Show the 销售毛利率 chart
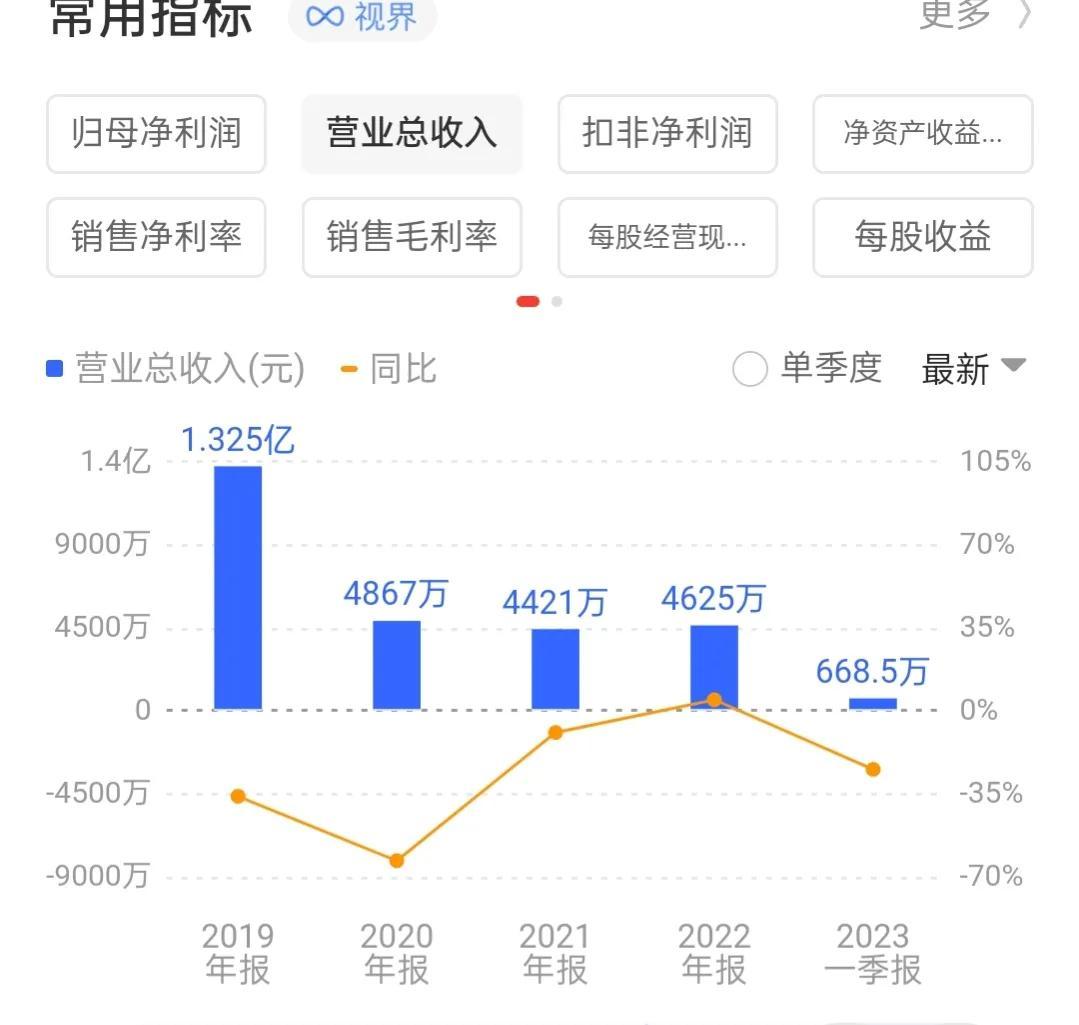The image size is (1079, 1025). click(411, 237)
